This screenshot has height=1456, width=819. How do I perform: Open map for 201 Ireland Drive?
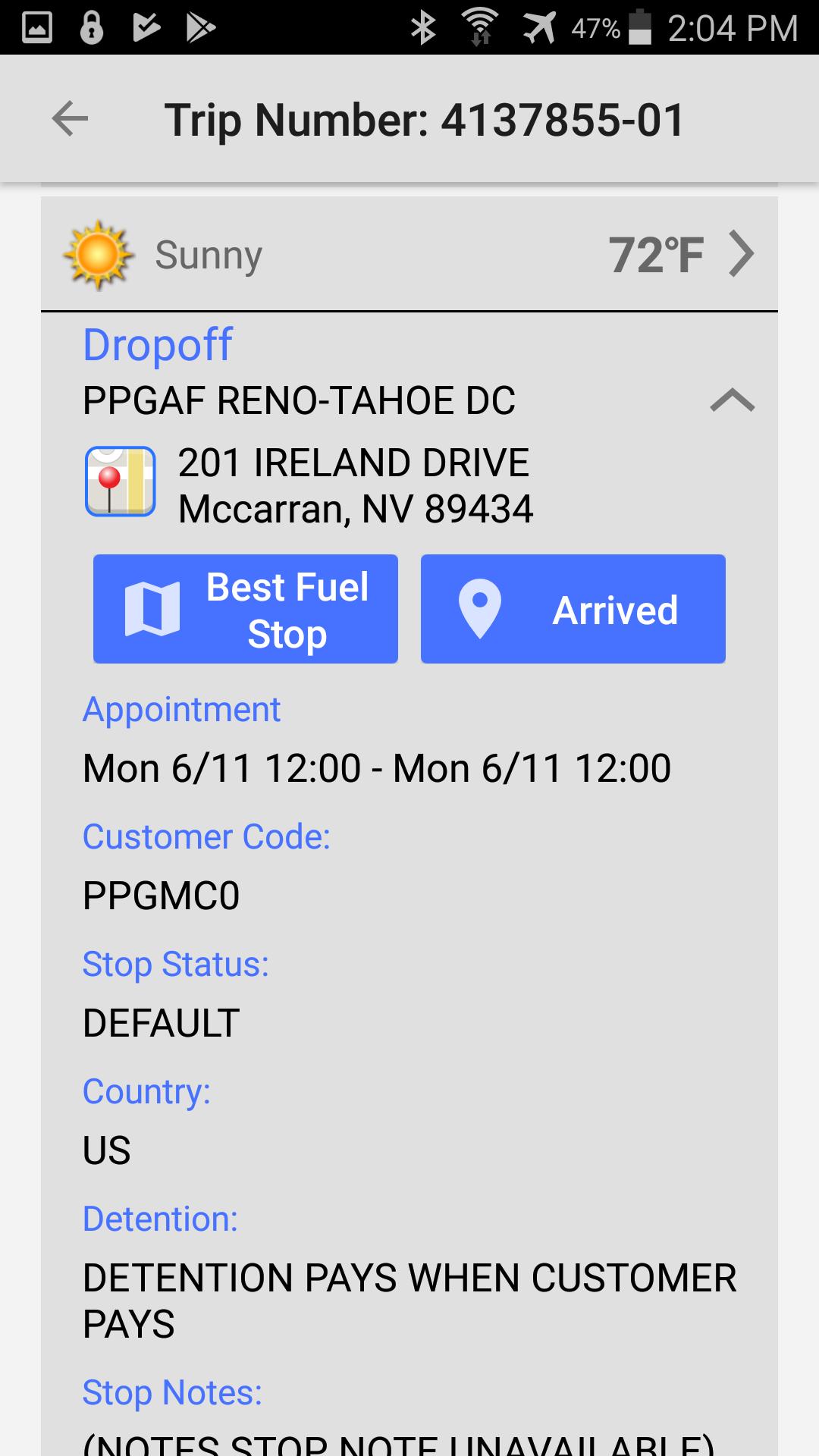(x=121, y=482)
